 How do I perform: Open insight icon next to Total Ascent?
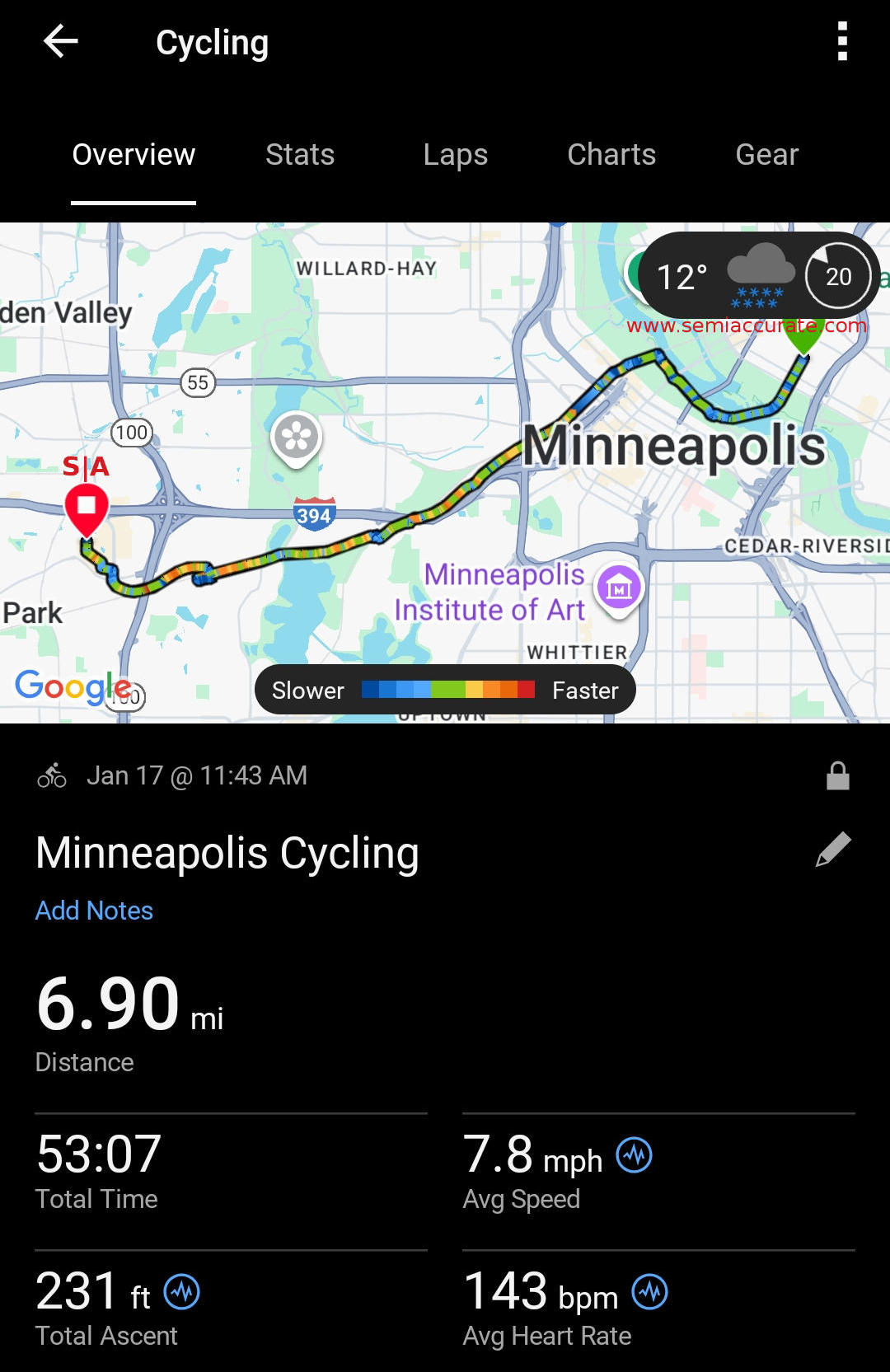pos(182,1292)
